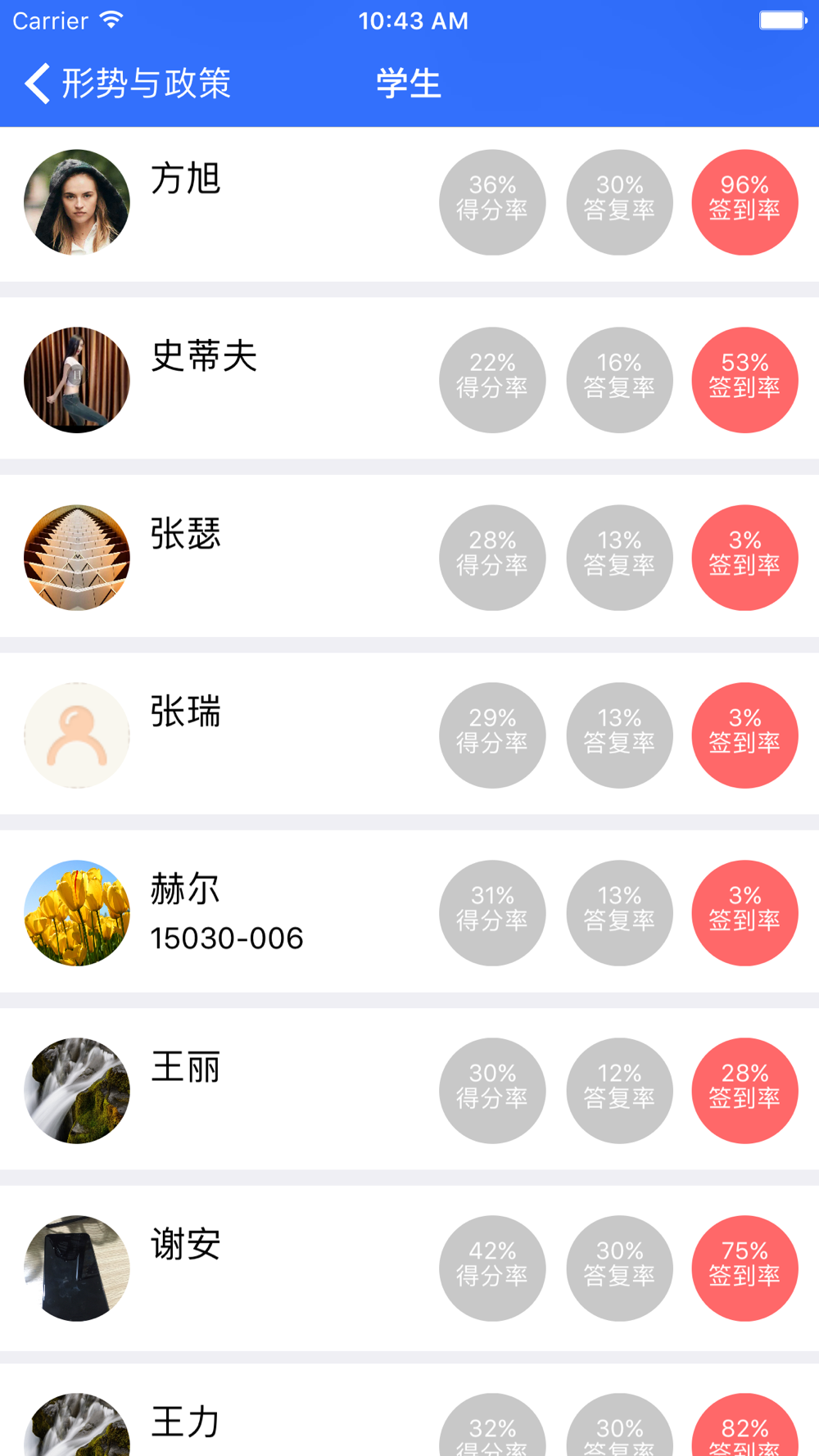Open student 方旭's row

point(409,204)
